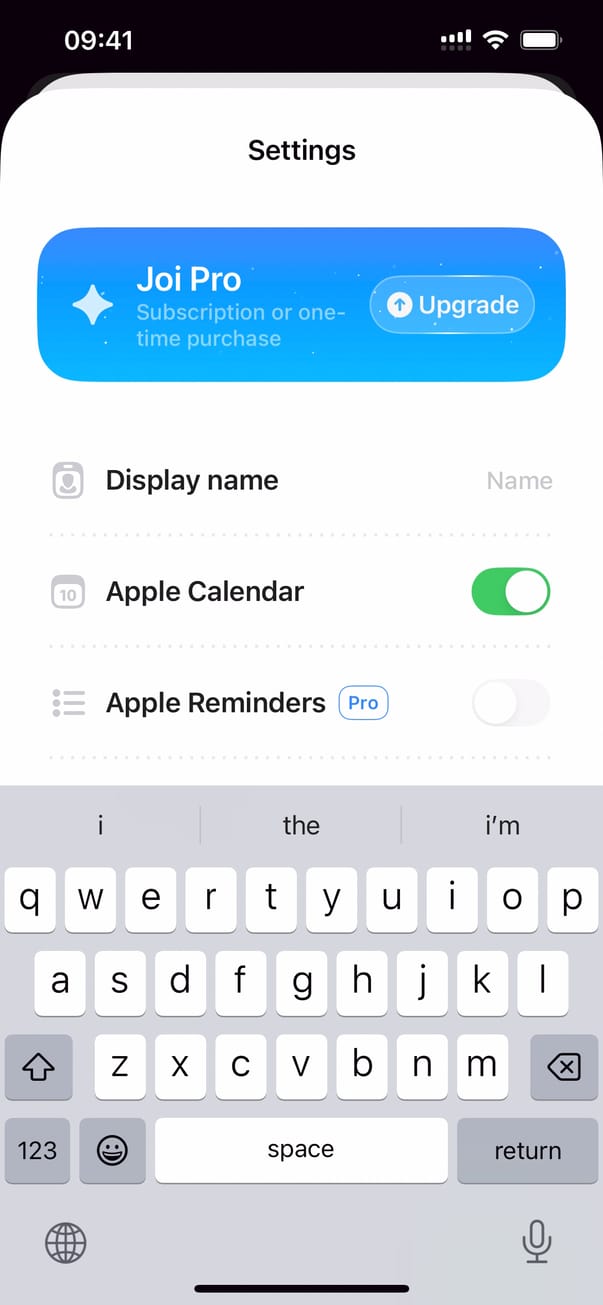Tap the Upgrade button for Joi Pro

[452, 305]
